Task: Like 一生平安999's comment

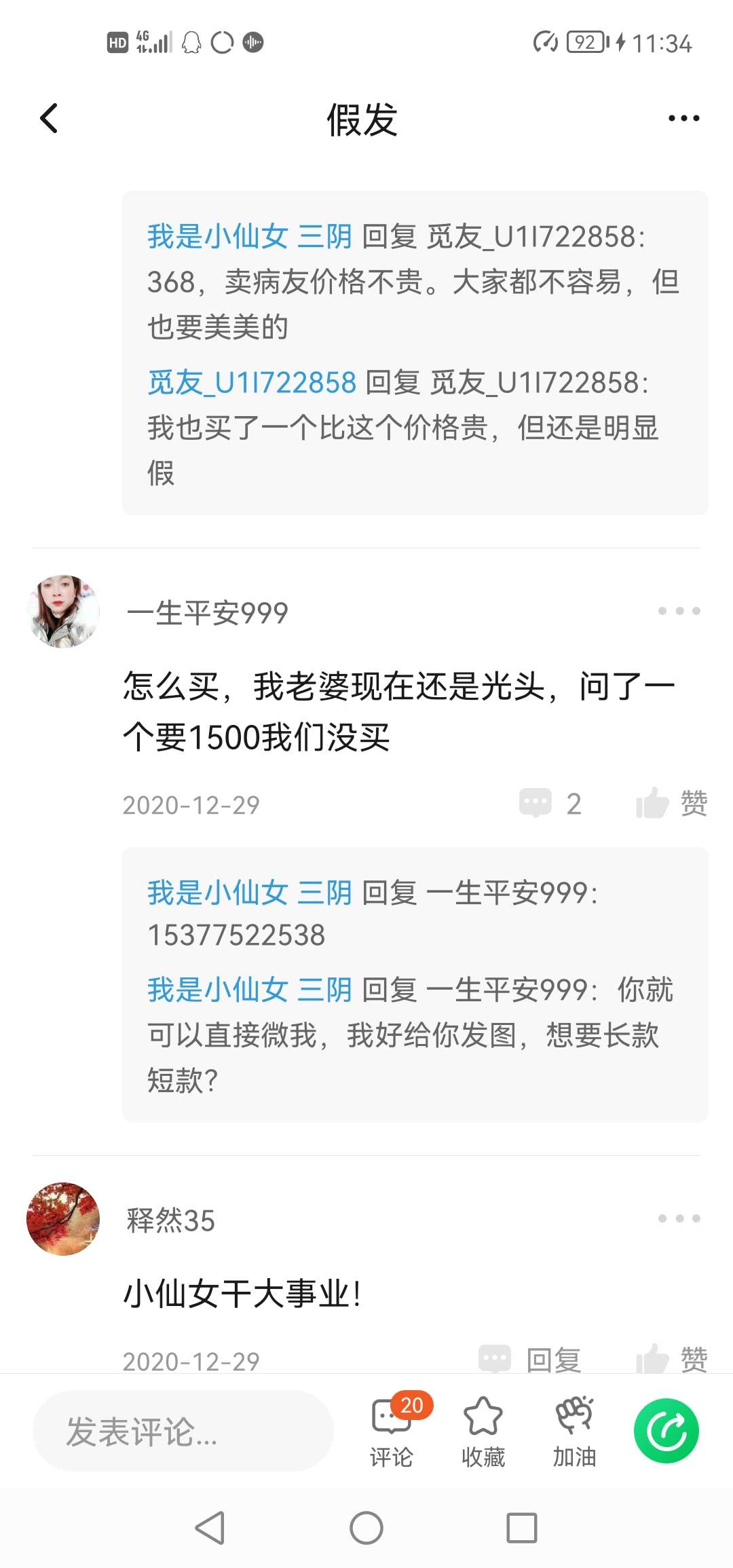Action: coord(671,804)
